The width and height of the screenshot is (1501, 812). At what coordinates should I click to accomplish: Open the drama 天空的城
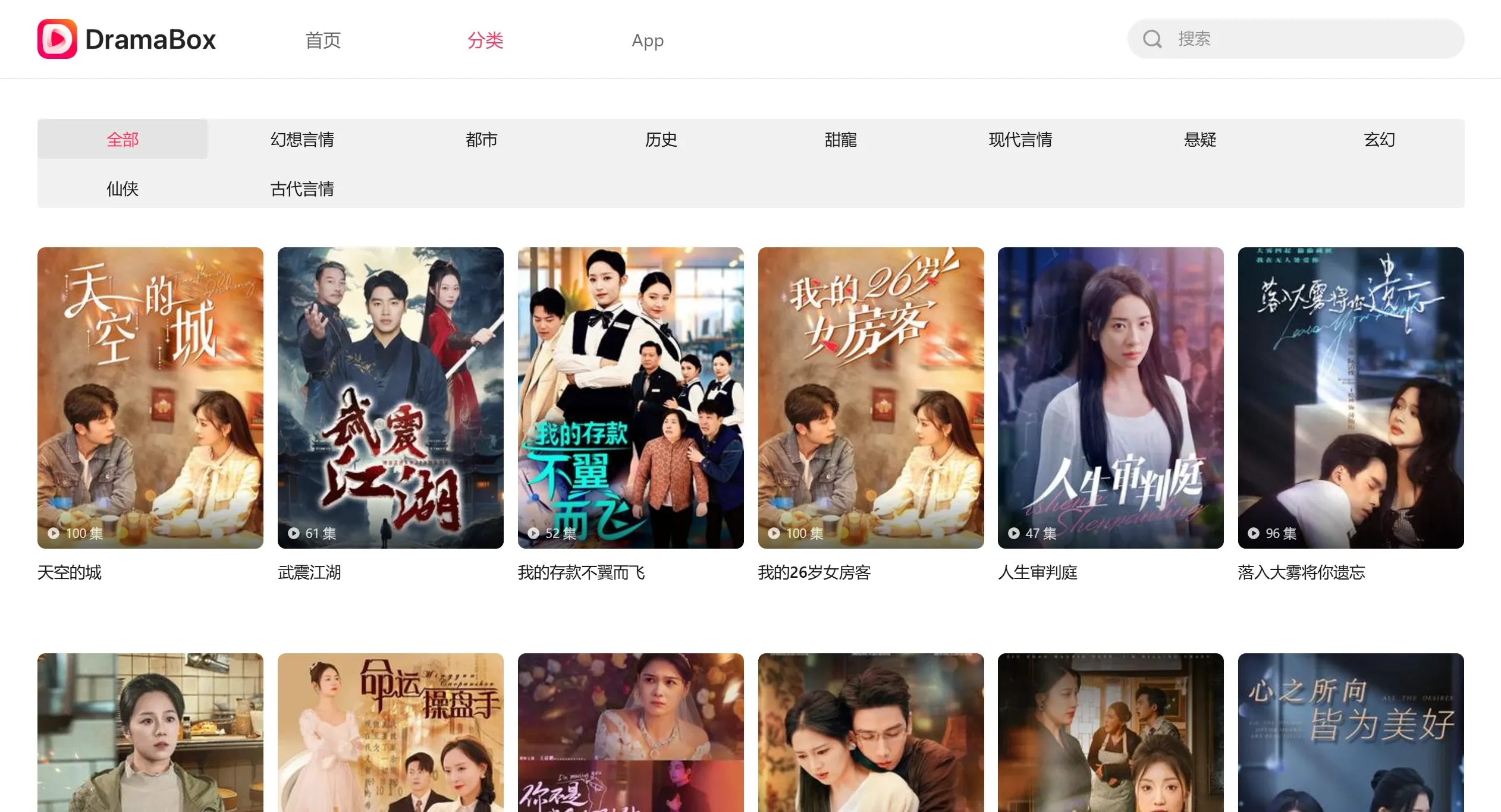[150, 398]
